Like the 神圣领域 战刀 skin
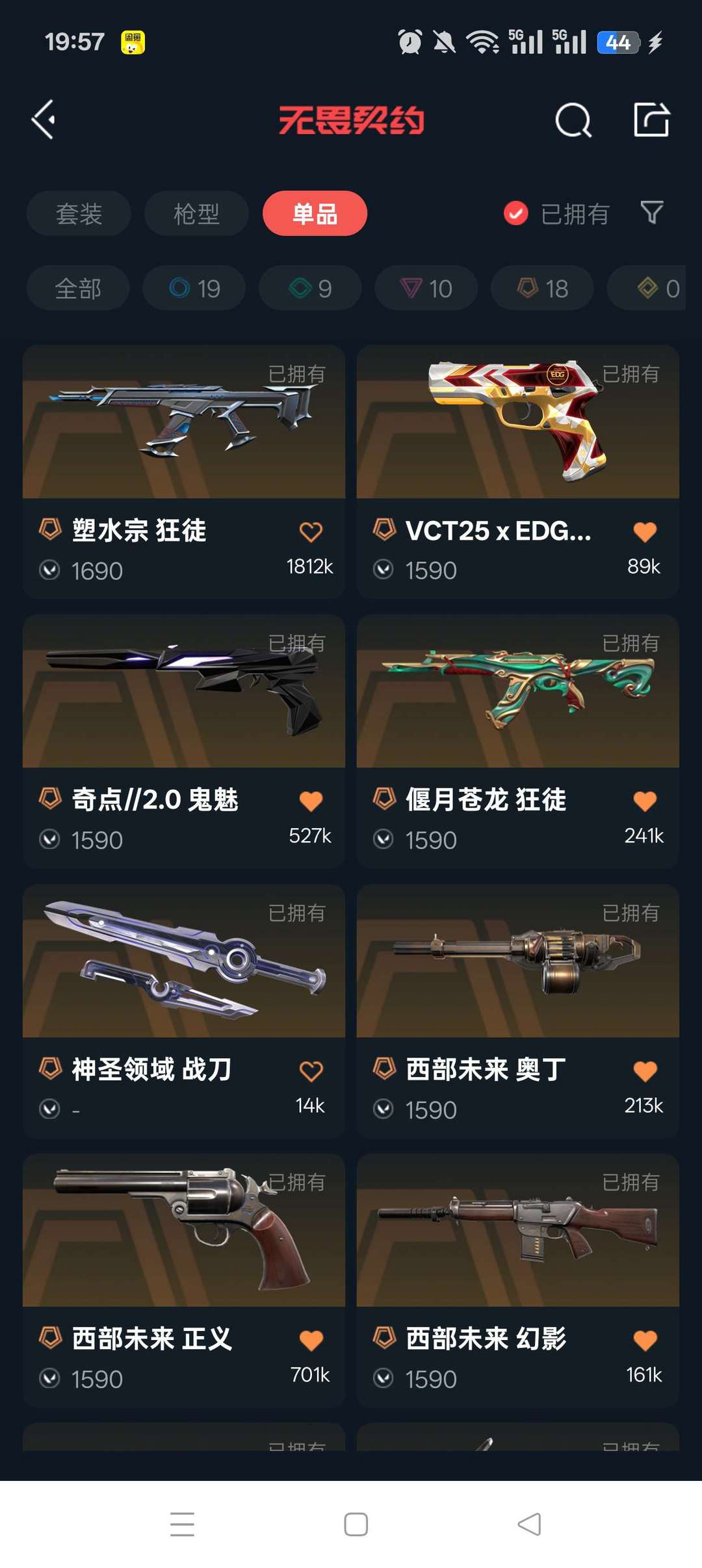This screenshot has width=702, height=1568. (311, 1071)
